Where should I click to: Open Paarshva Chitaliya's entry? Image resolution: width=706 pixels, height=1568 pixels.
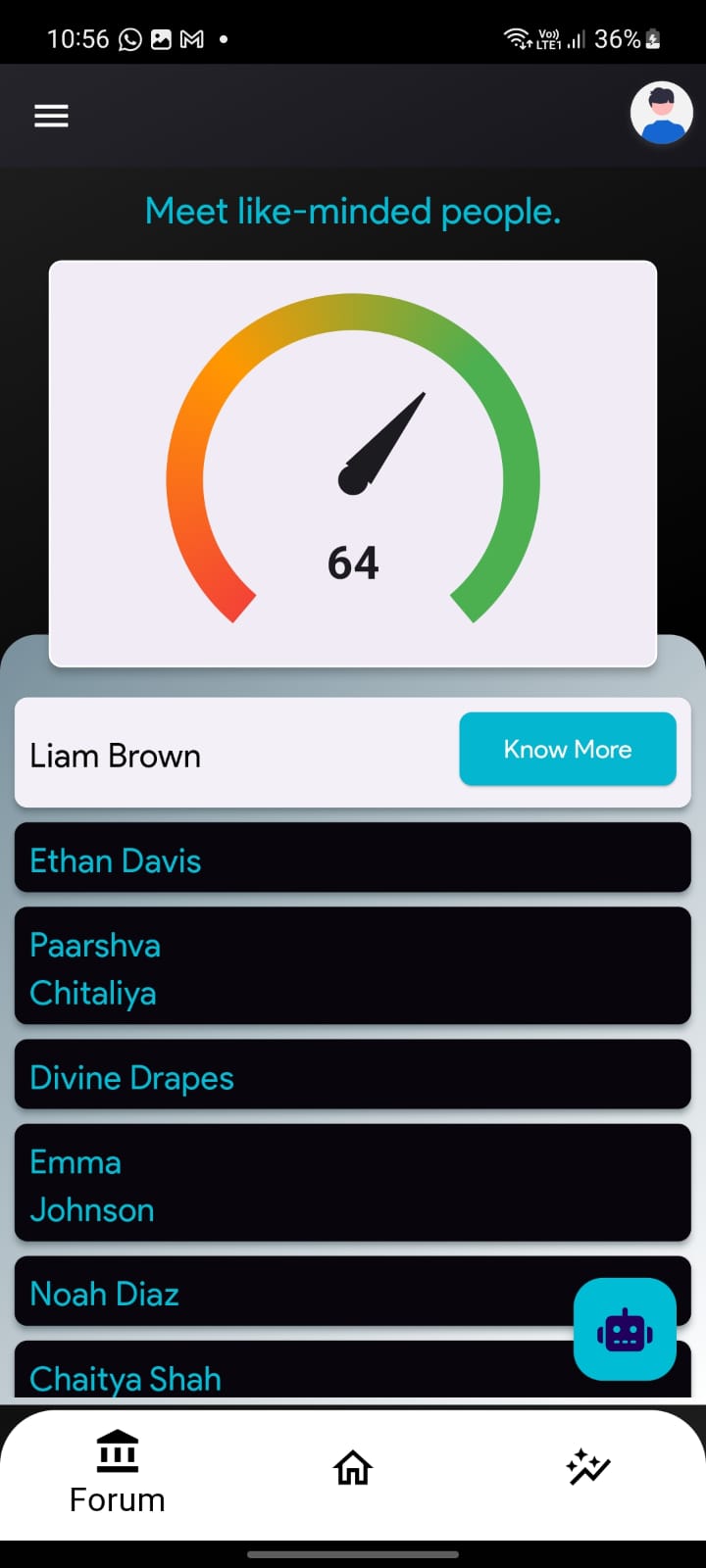352,966
